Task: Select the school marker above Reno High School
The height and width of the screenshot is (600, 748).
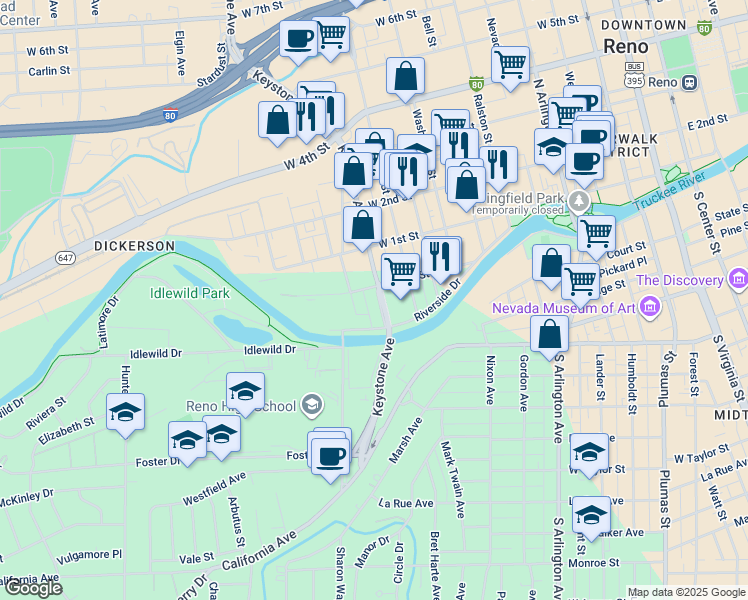Action: pyautogui.click(x=245, y=391)
